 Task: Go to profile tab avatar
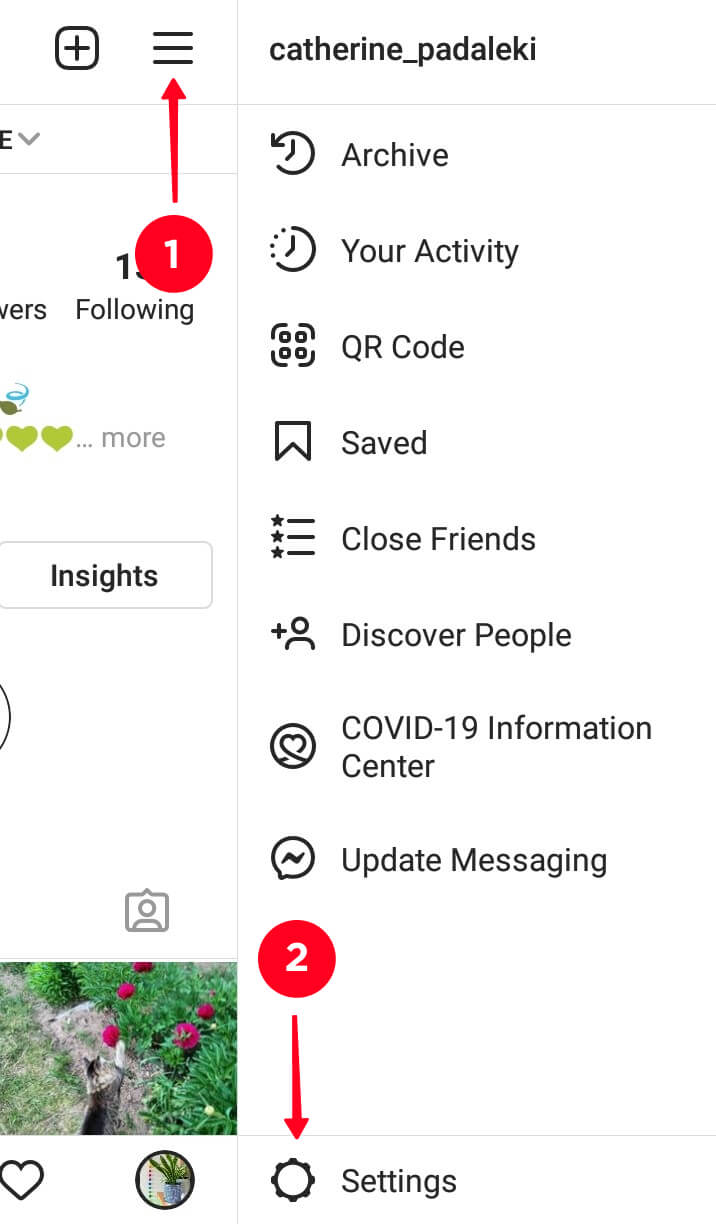click(x=165, y=1181)
